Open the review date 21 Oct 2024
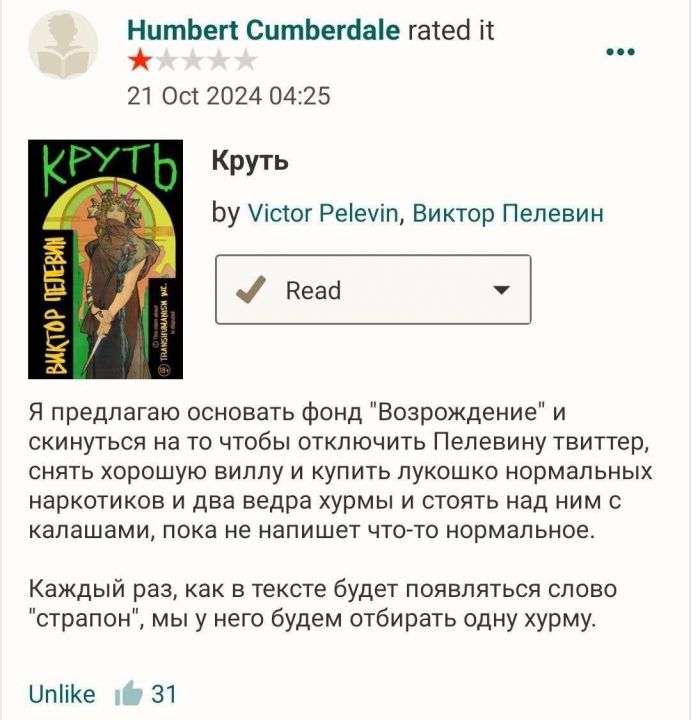The height and width of the screenshot is (720, 691). pos(228,97)
